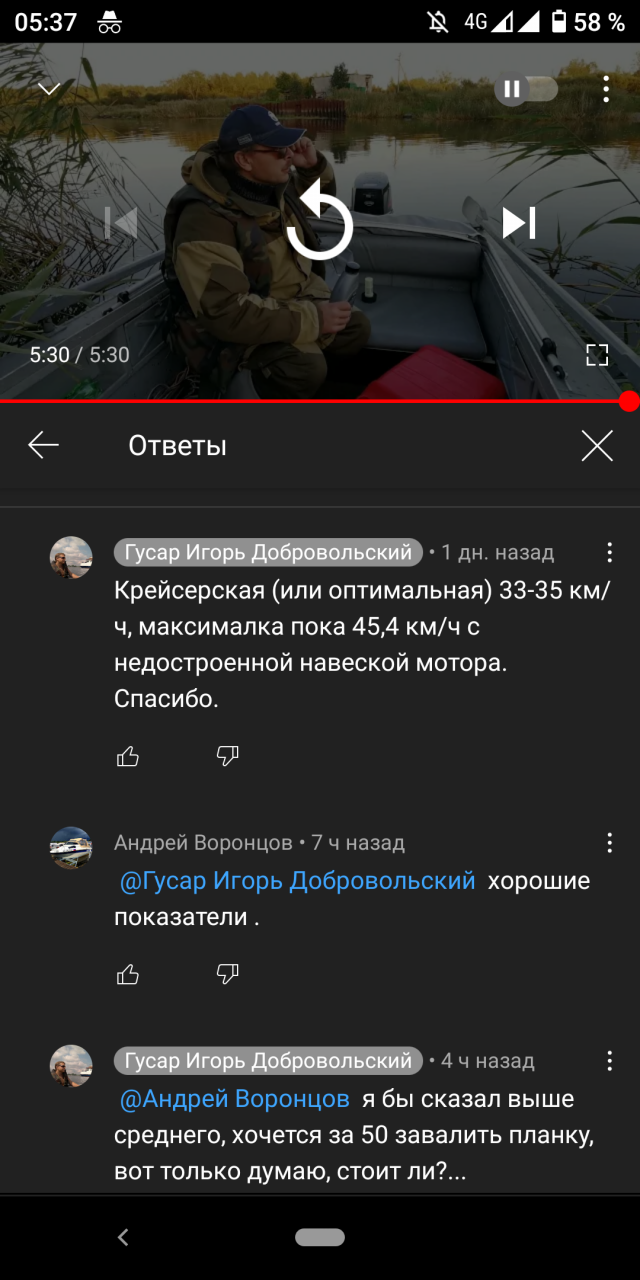
Task: Skip to the next video
Action: point(518,222)
